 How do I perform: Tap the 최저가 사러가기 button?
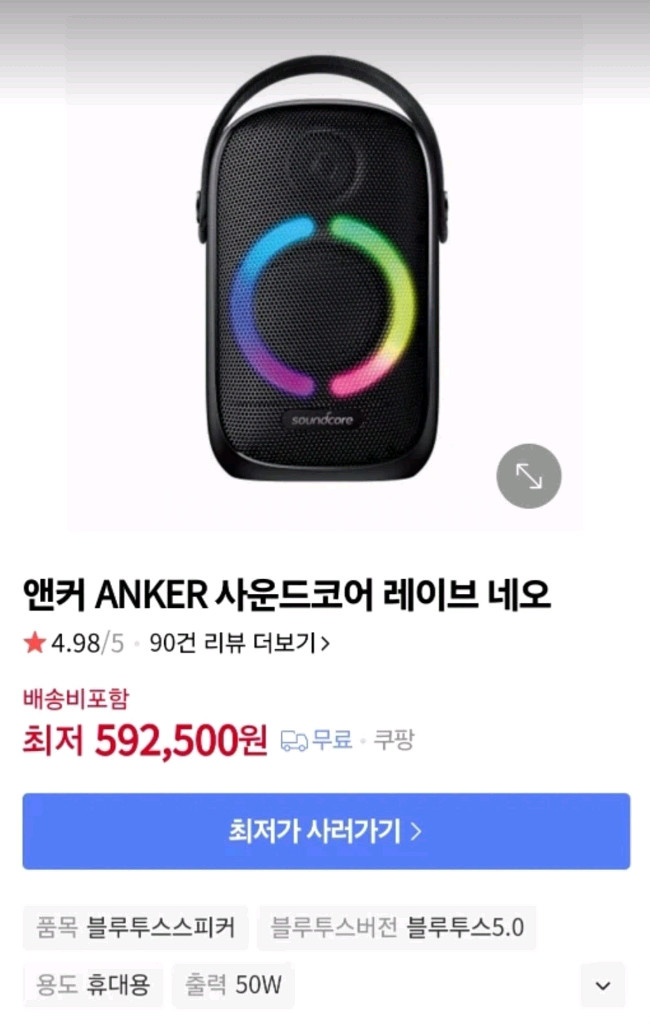click(x=326, y=831)
